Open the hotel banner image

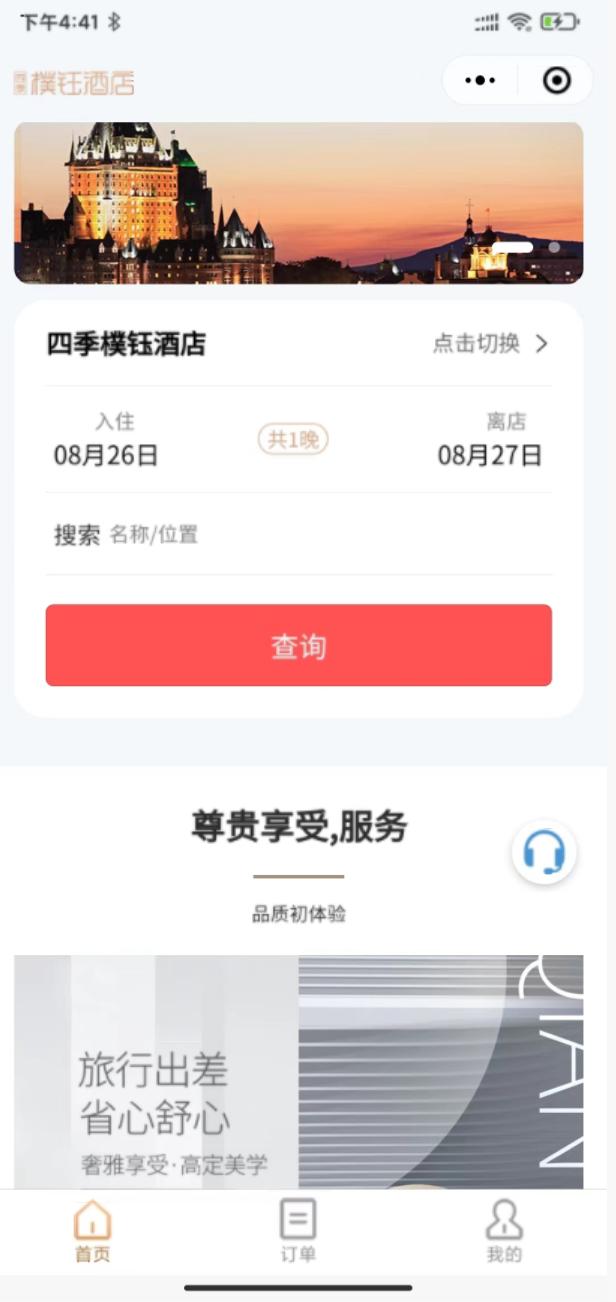tap(298, 203)
